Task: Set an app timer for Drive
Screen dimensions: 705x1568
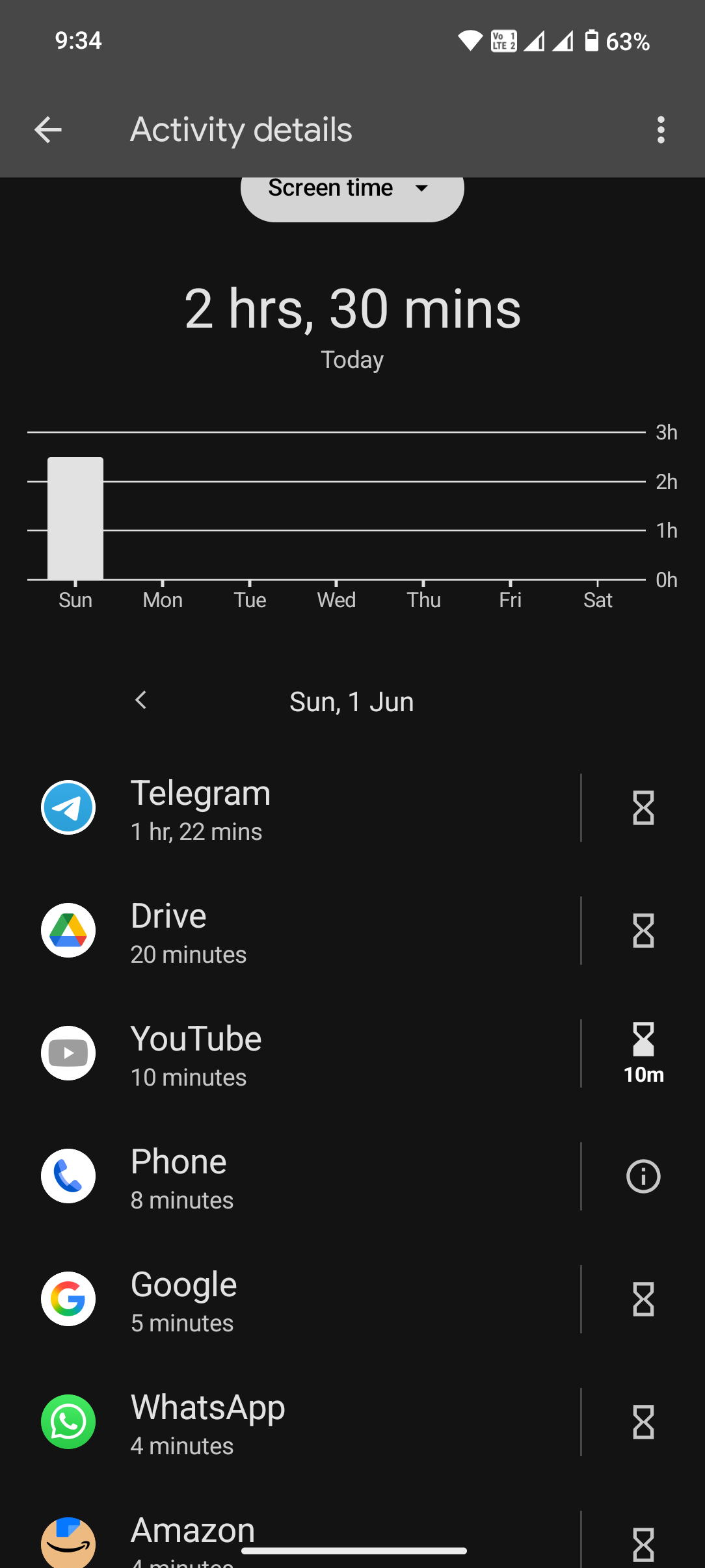Action: [643, 931]
